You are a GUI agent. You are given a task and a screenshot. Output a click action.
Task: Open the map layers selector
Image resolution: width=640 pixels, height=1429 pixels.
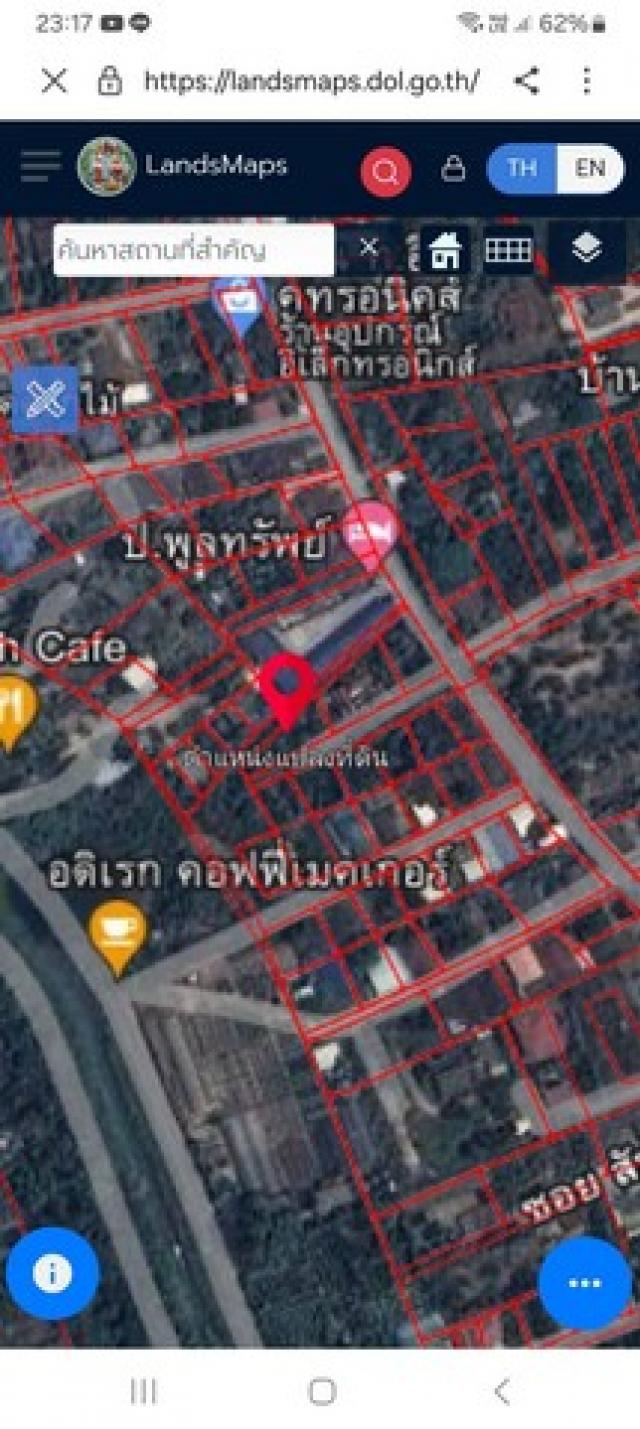[586, 249]
